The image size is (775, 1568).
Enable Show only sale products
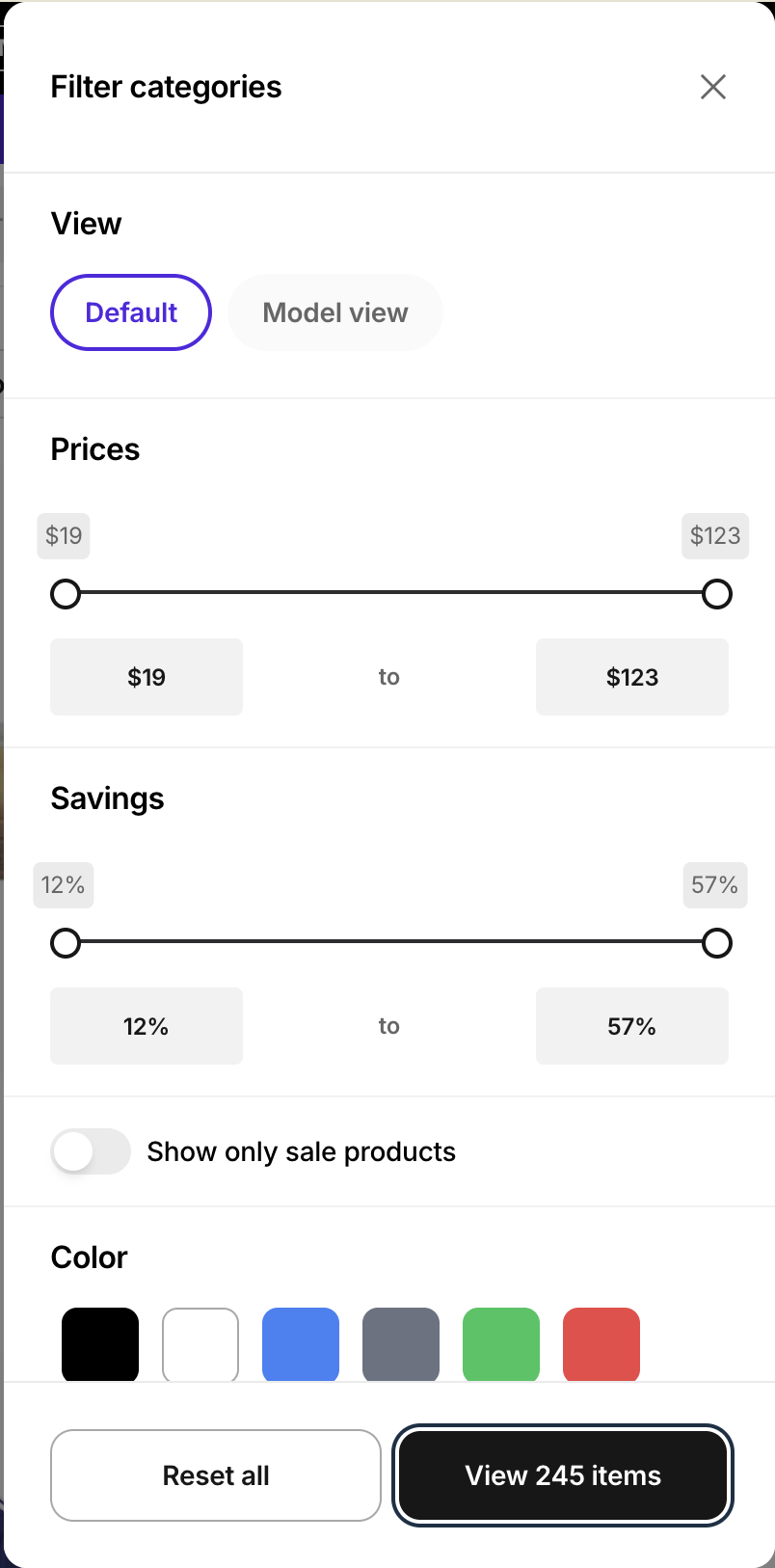point(91,1151)
